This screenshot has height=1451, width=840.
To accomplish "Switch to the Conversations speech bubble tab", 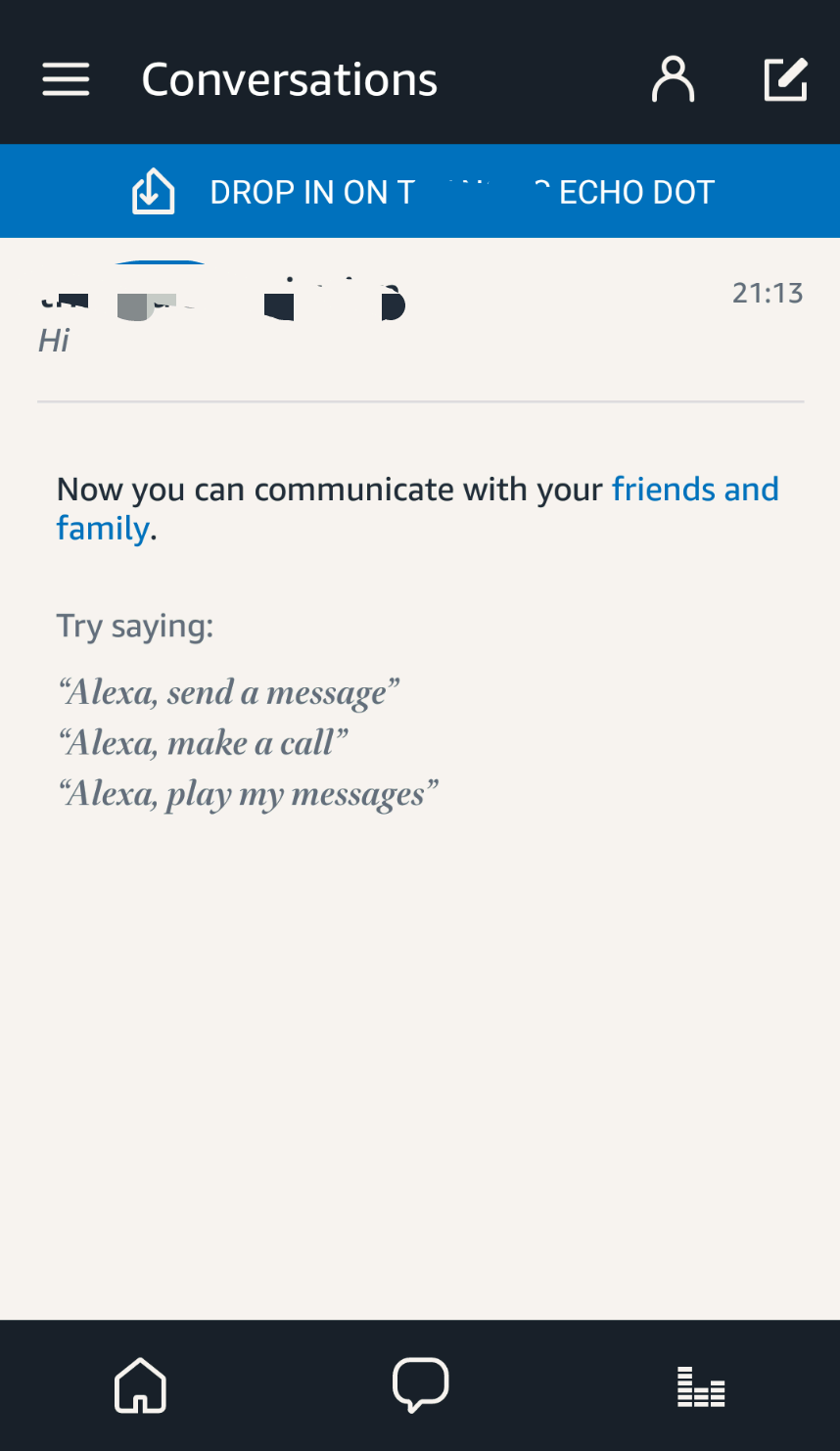I will [420, 1385].
